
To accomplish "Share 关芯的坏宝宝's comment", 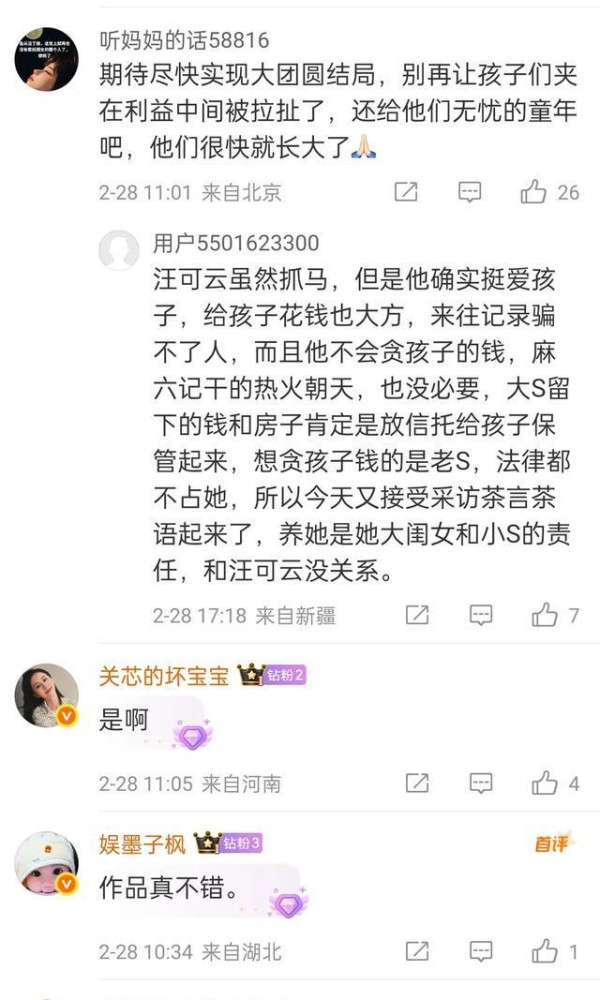I will coord(417,783).
